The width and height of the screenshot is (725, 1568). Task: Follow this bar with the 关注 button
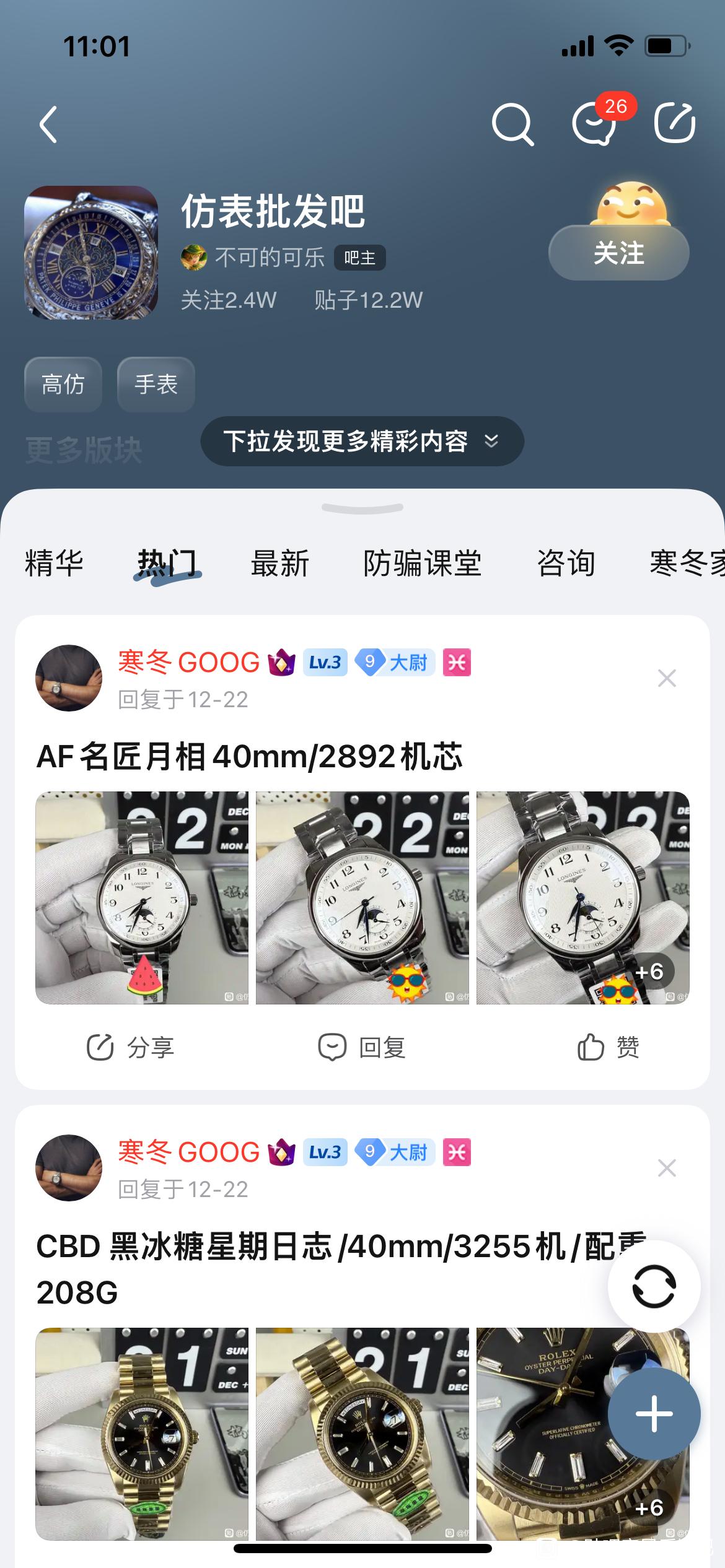pos(618,253)
